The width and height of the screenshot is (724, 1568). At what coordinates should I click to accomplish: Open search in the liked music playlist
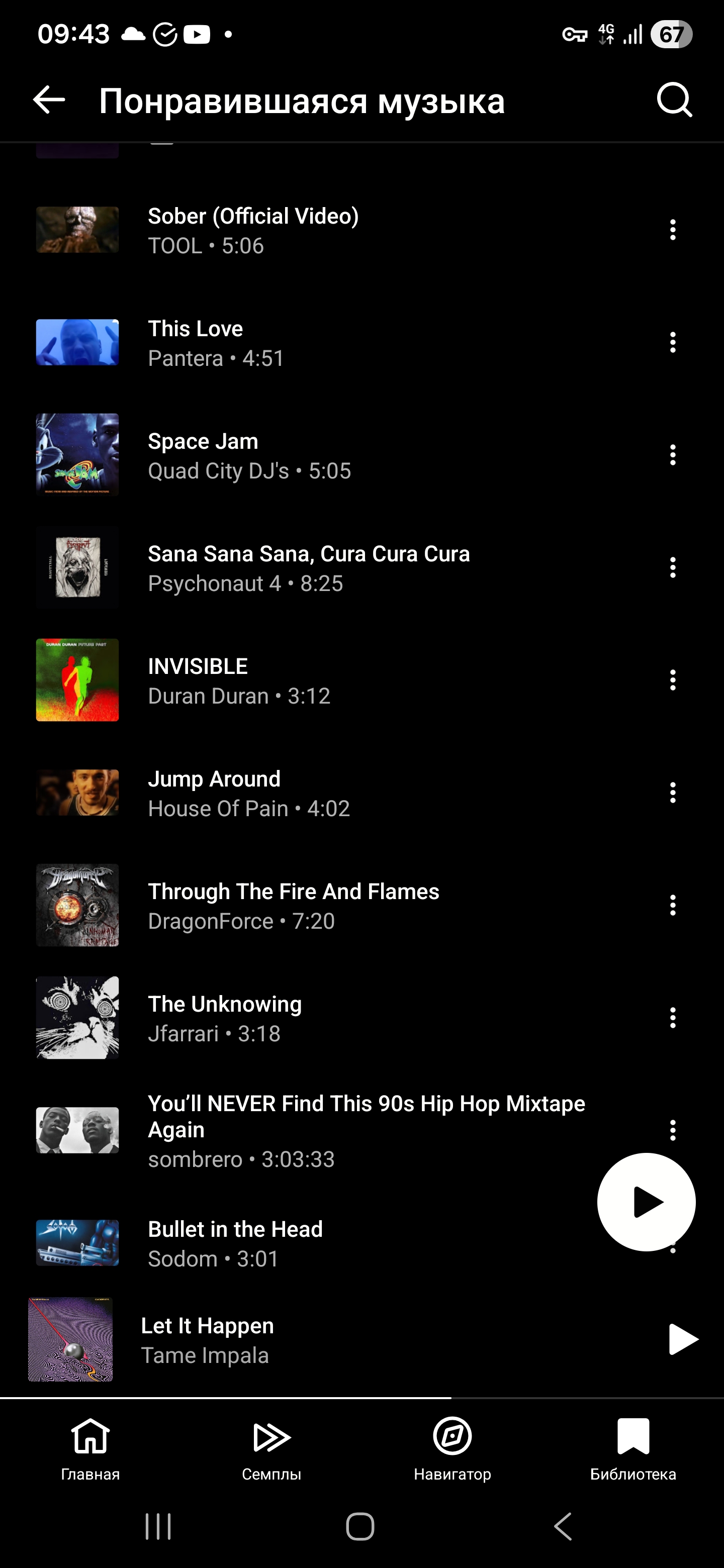coord(674,100)
